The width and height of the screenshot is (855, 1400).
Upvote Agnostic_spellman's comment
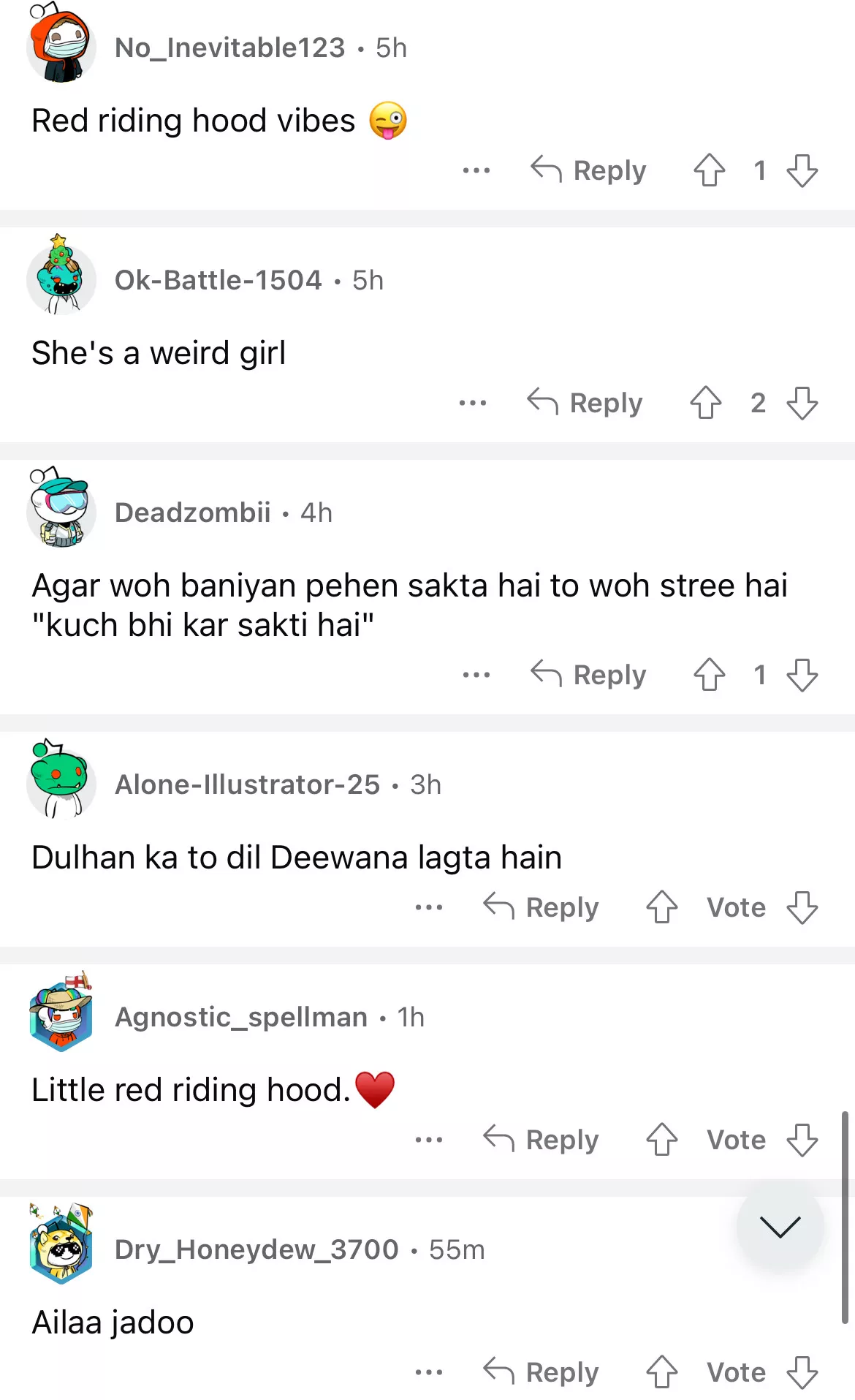coord(661,1140)
